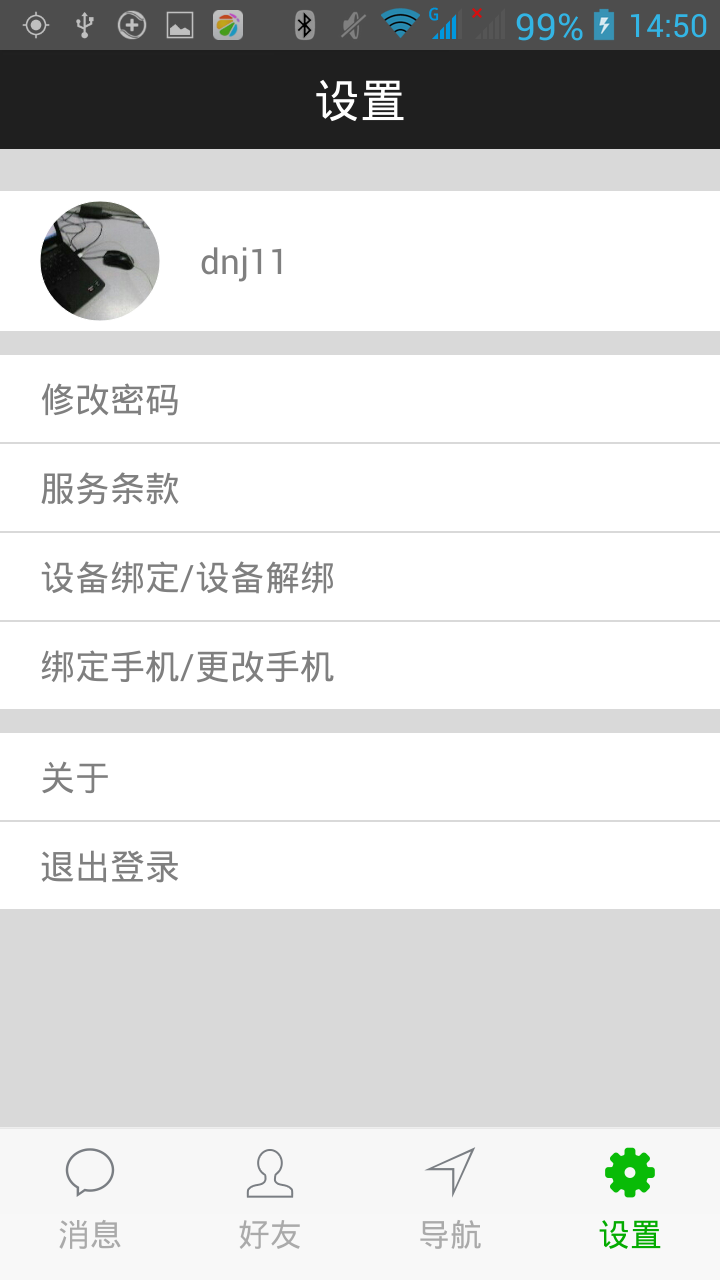The height and width of the screenshot is (1280, 720).
Task: Open the dnj11 profile row
Action: point(360,261)
